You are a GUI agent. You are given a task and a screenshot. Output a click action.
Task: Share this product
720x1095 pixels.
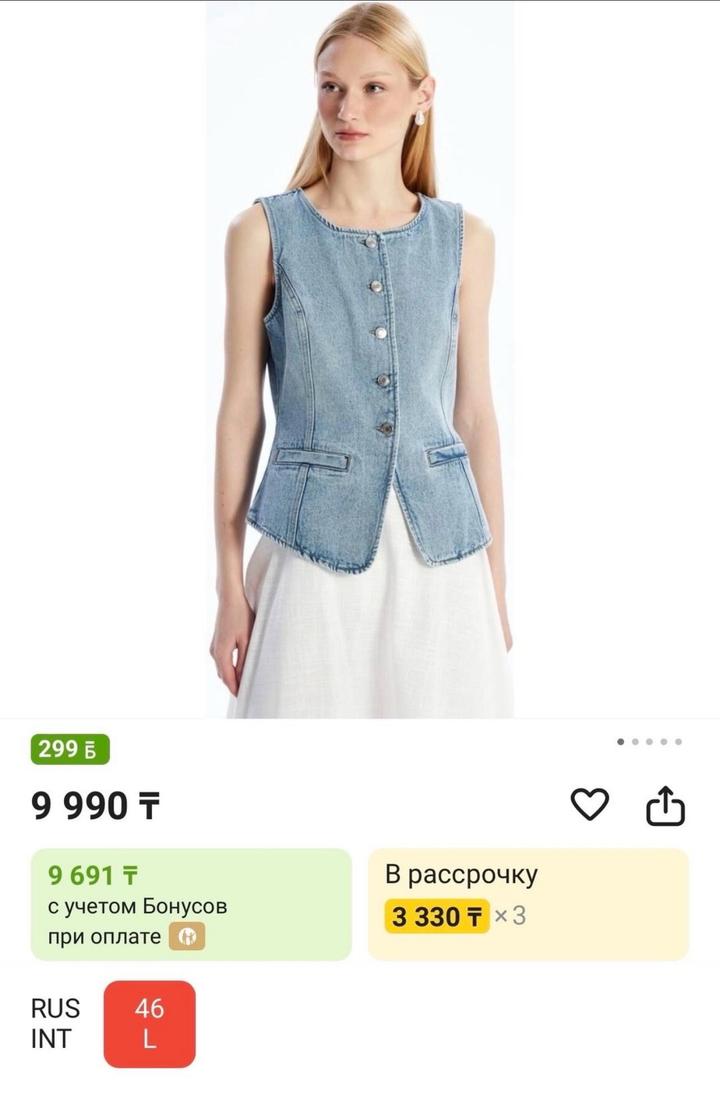(665, 805)
